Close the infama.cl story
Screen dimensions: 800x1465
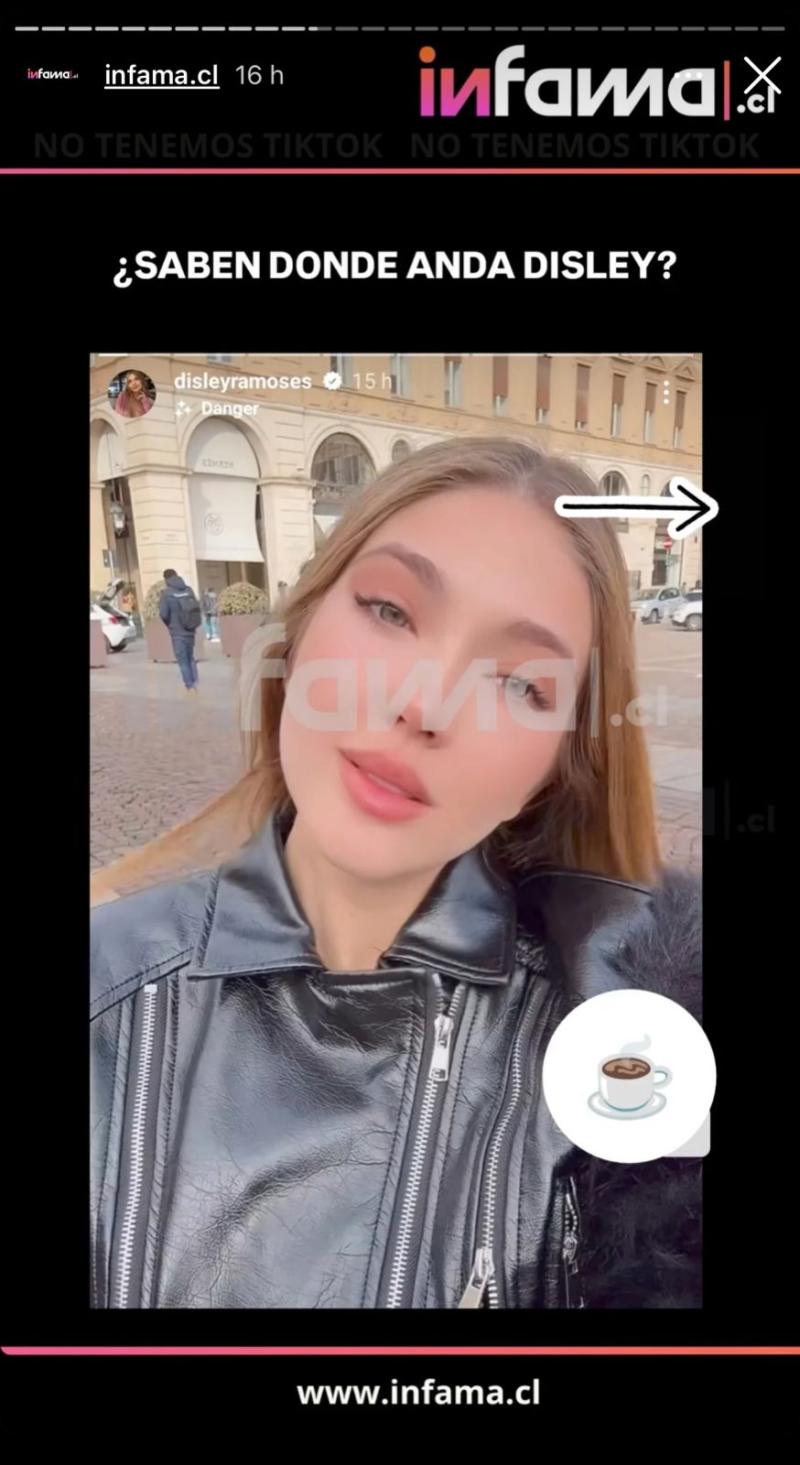pyautogui.click(x=762, y=75)
